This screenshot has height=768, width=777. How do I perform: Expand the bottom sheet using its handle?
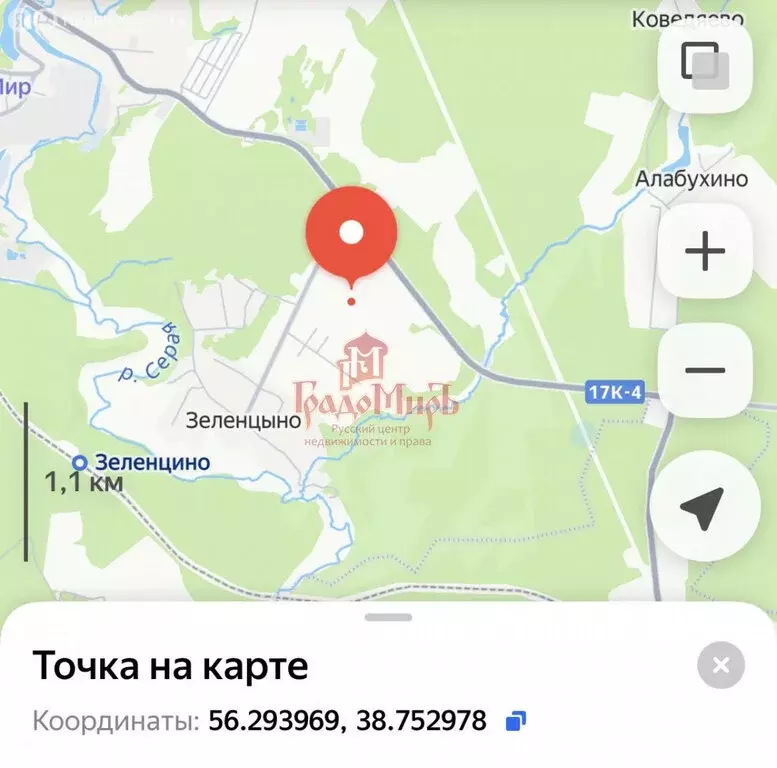pos(388,617)
